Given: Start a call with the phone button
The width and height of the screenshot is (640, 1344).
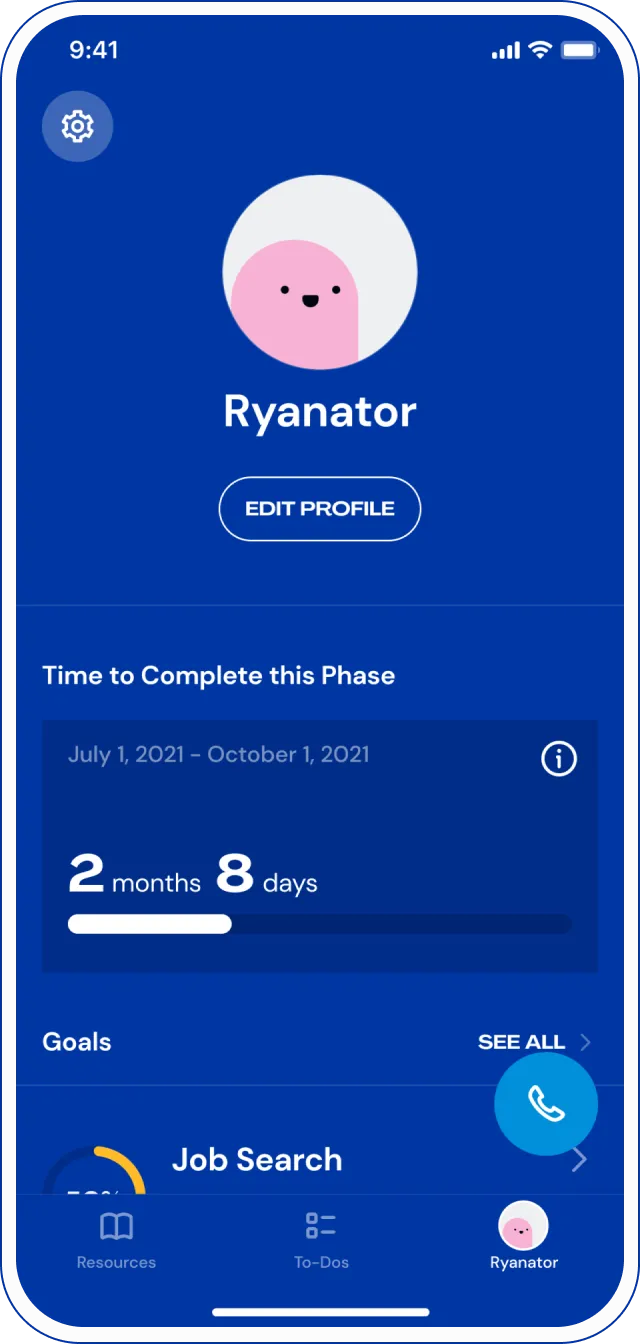Looking at the screenshot, I should point(545,1103).
